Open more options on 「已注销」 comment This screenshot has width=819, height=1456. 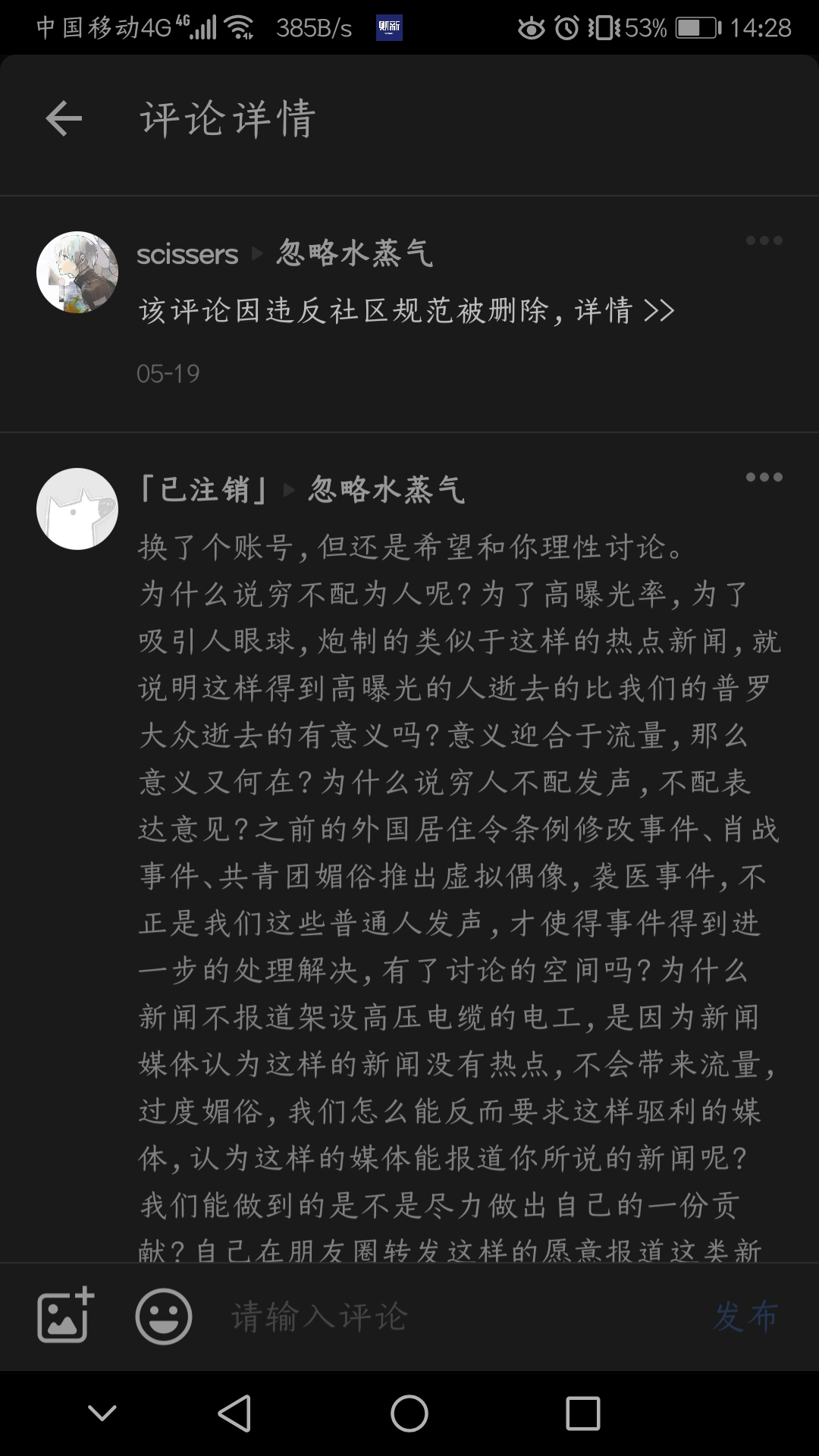pyautogui.click(x=763, y=478)
